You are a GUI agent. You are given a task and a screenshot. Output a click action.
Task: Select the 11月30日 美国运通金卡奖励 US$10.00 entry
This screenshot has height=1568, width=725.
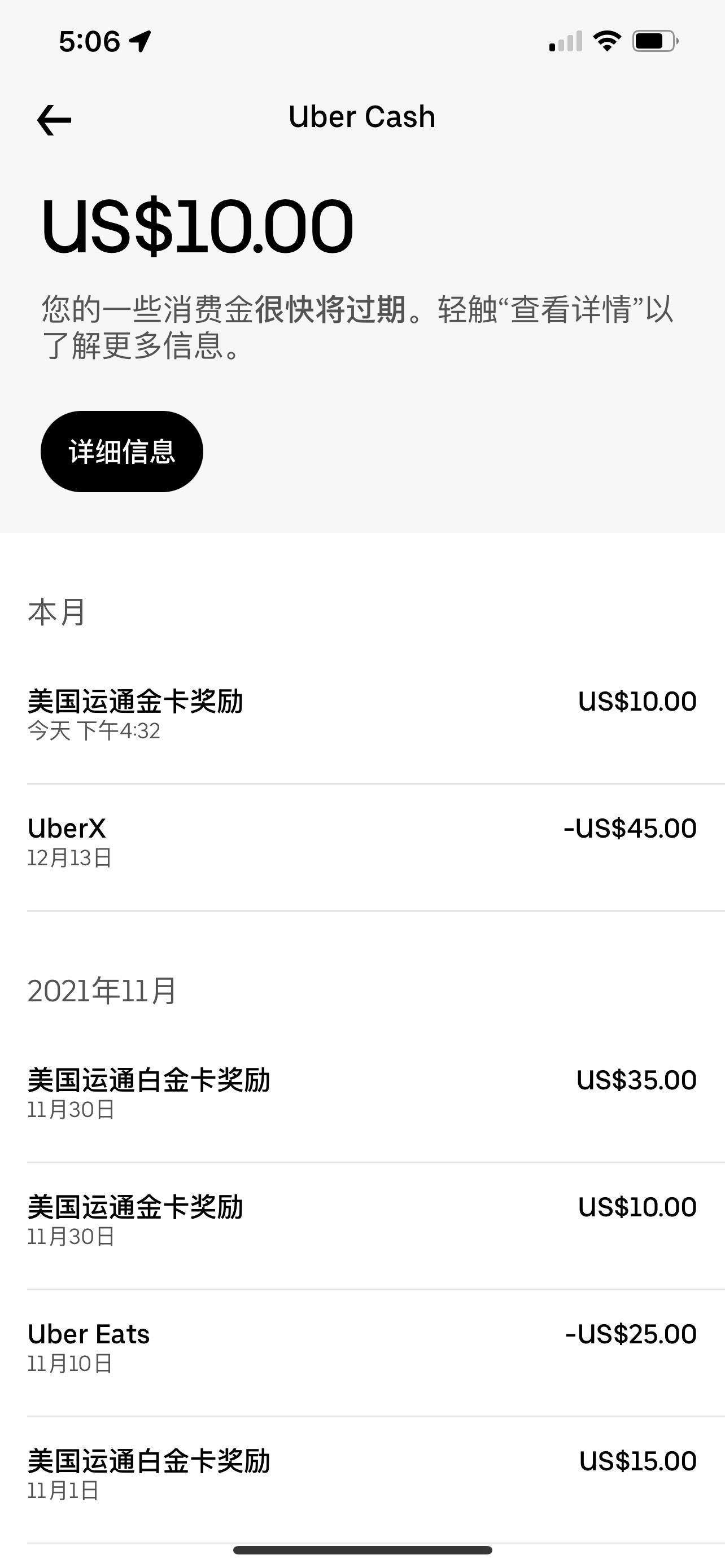tap(362, 1220)
